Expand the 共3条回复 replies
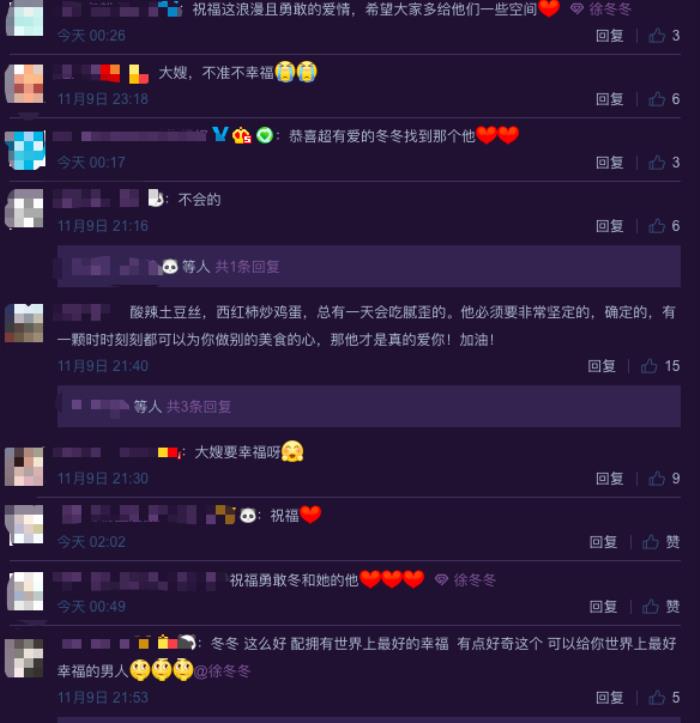The height and width of the screenshot is (723, 700). pyautogui.click(x=199, y=407)
